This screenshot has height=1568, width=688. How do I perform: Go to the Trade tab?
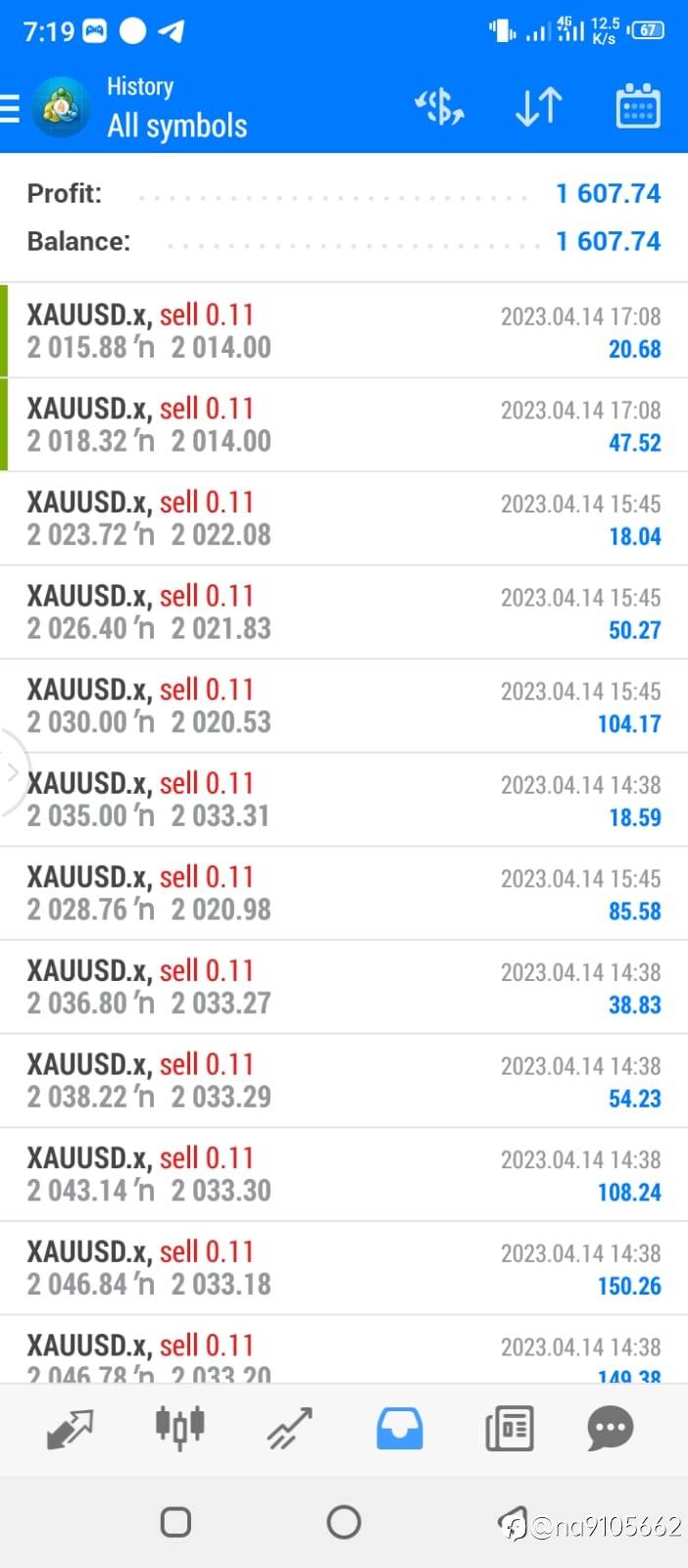[x=289, y=1429]
